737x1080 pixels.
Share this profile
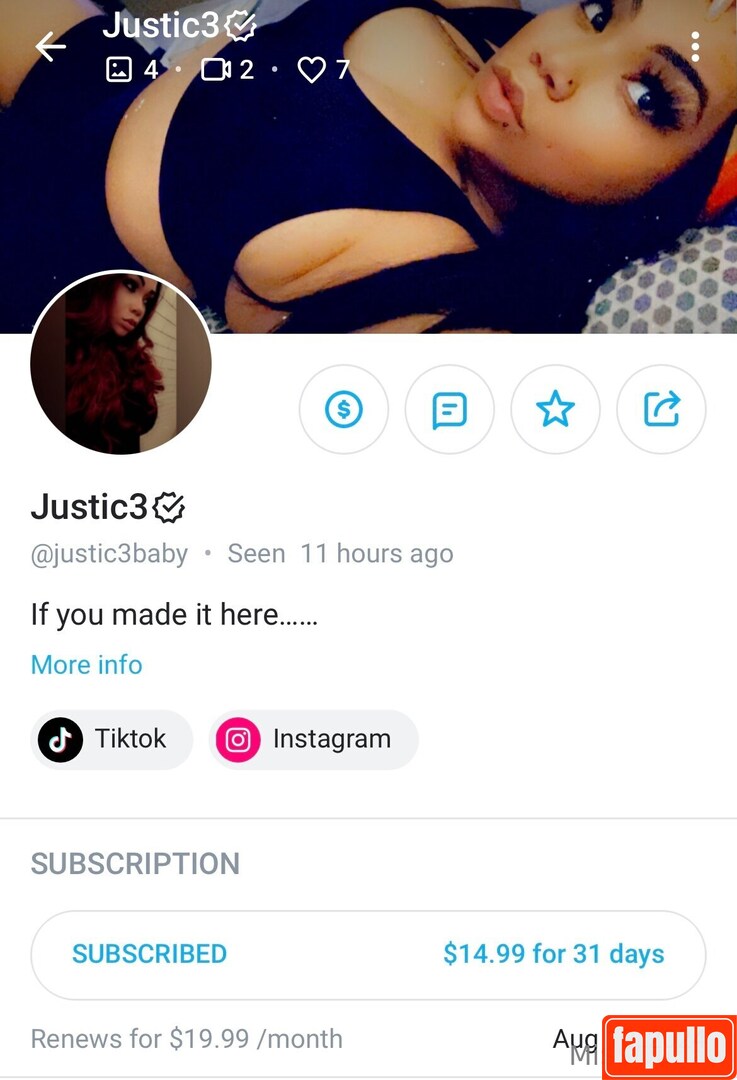661,409
